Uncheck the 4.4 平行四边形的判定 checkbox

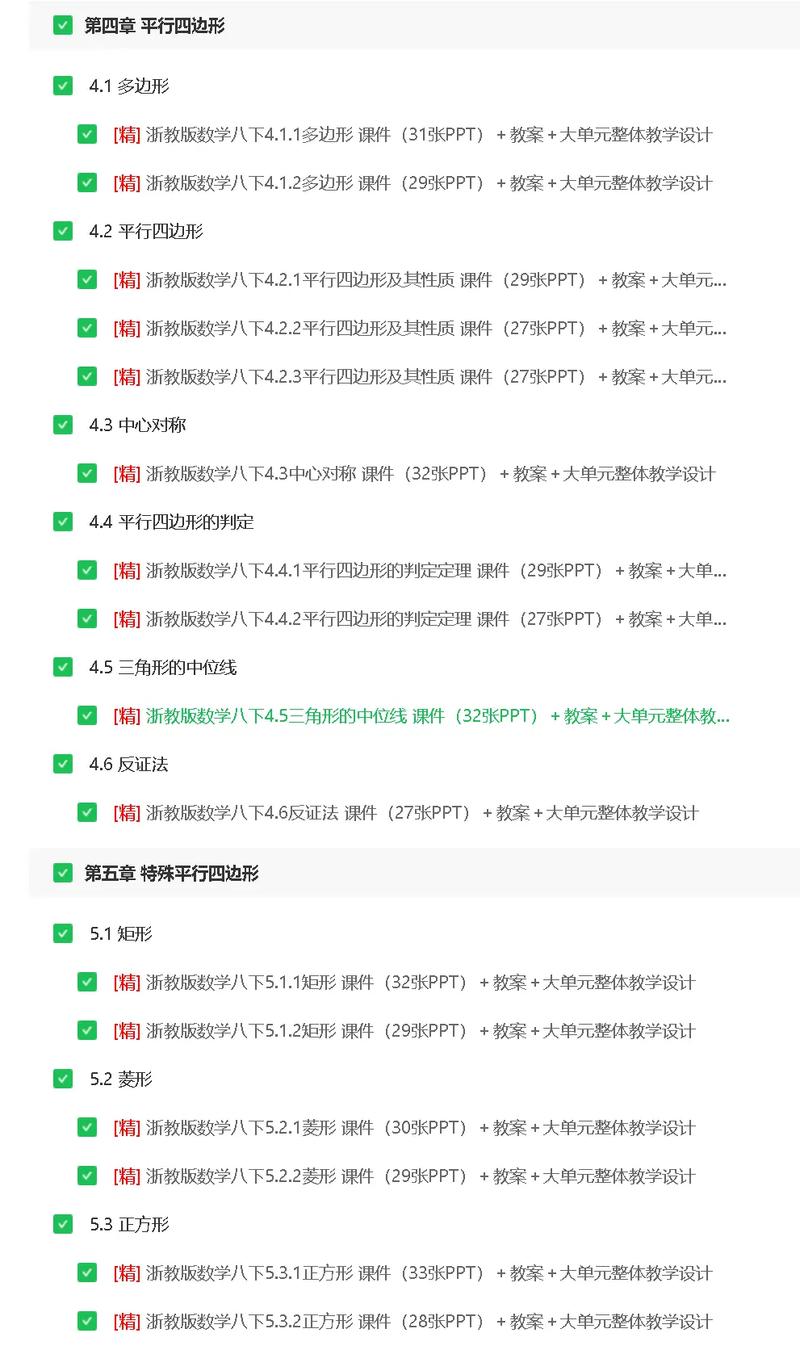[62, 522]
